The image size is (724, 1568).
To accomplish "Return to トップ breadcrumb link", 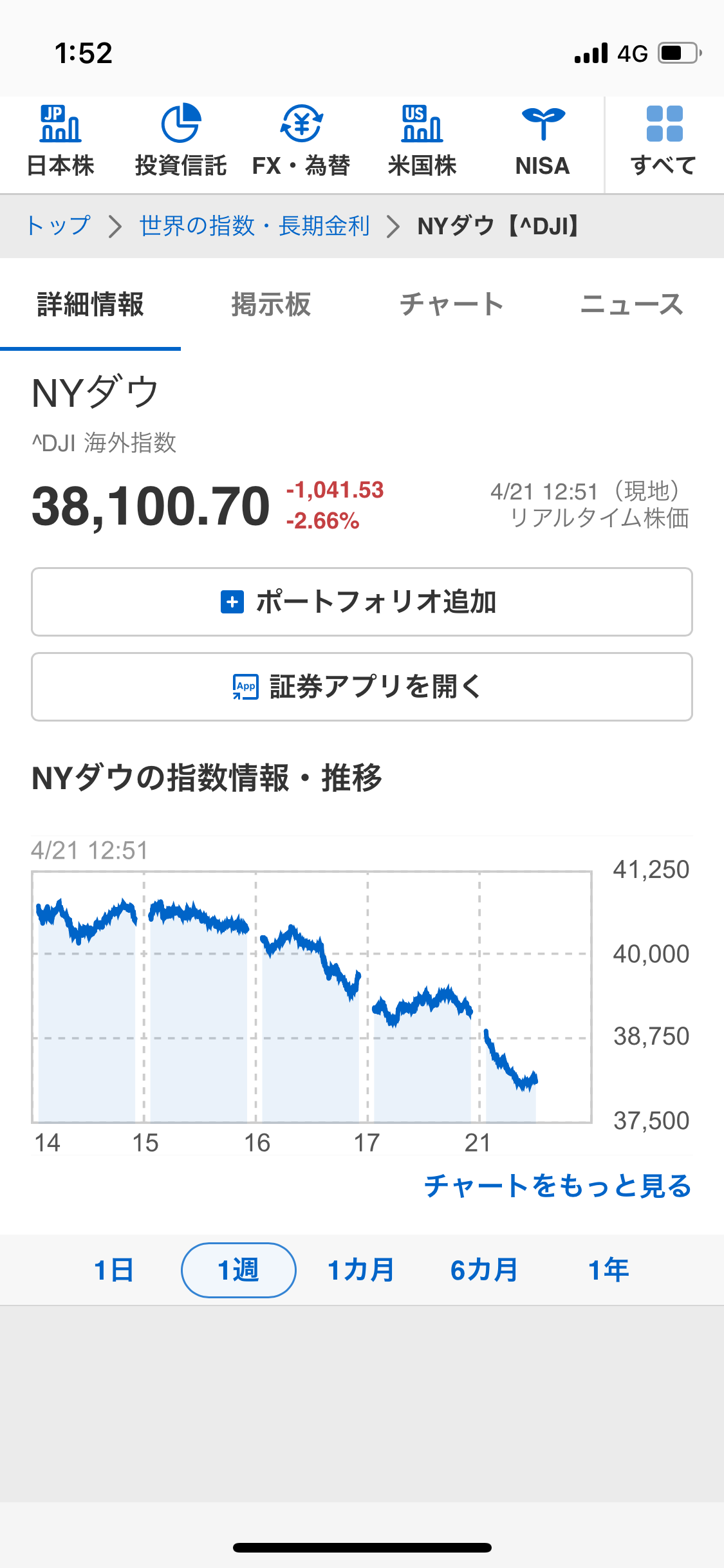I will (59, 226).
